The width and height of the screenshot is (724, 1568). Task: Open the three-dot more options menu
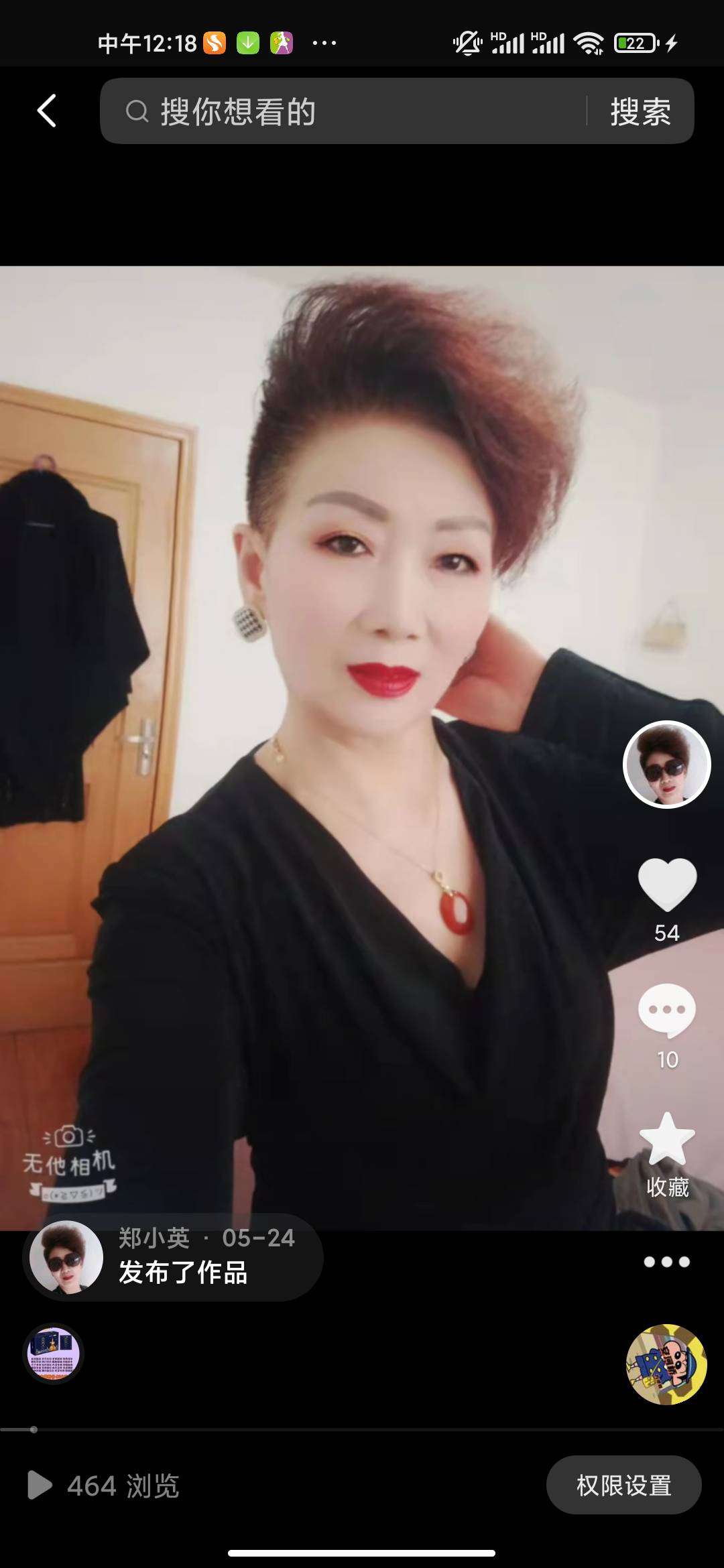pos(666,1262)
